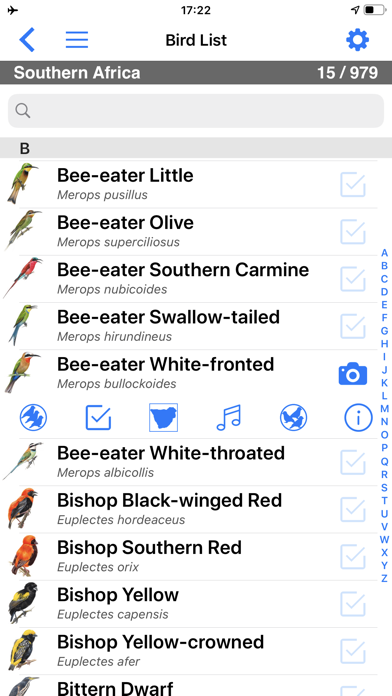
Task: Open the compare birds globe icon
Action: click(293, 418)
